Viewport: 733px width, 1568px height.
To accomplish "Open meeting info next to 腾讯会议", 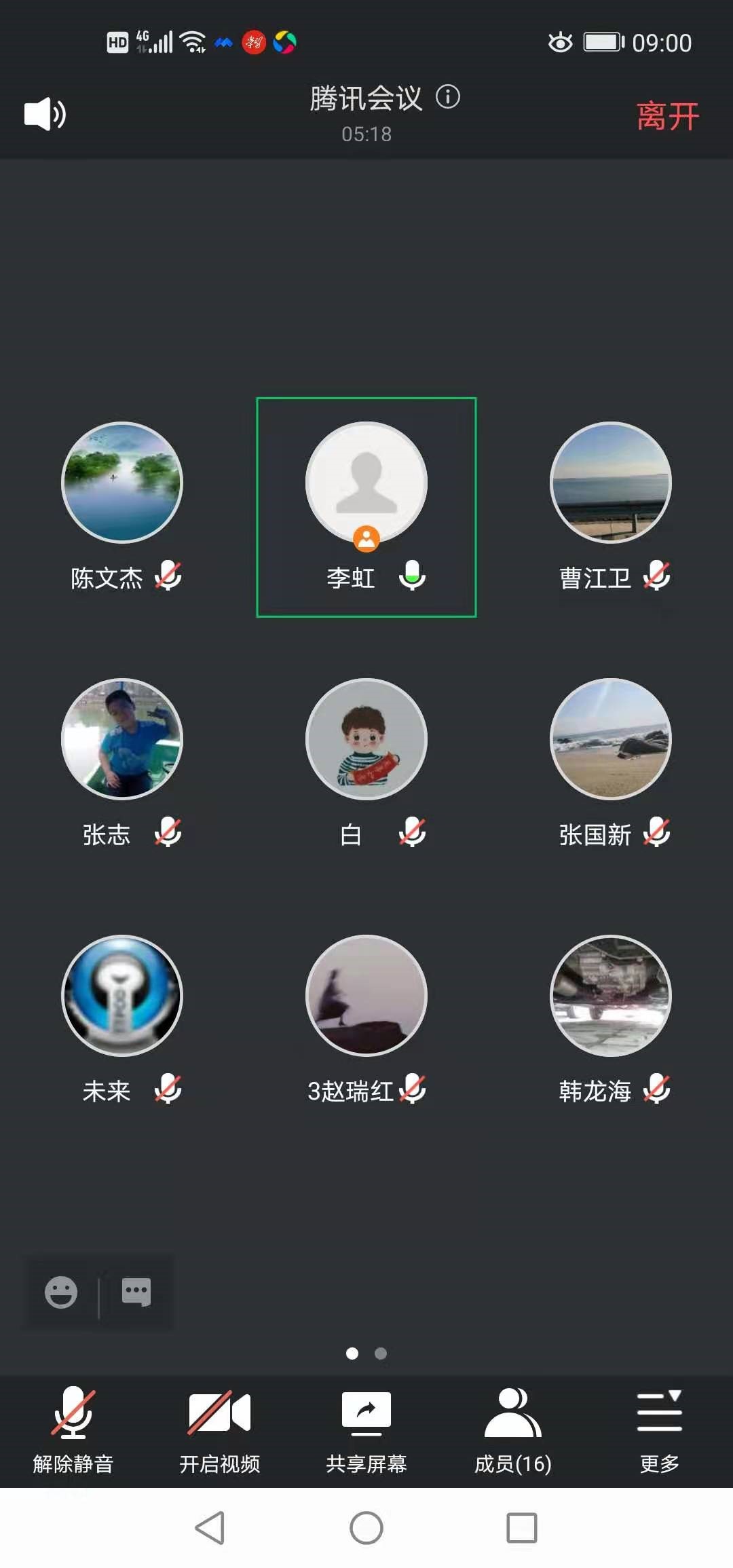I will coord(447,97).
